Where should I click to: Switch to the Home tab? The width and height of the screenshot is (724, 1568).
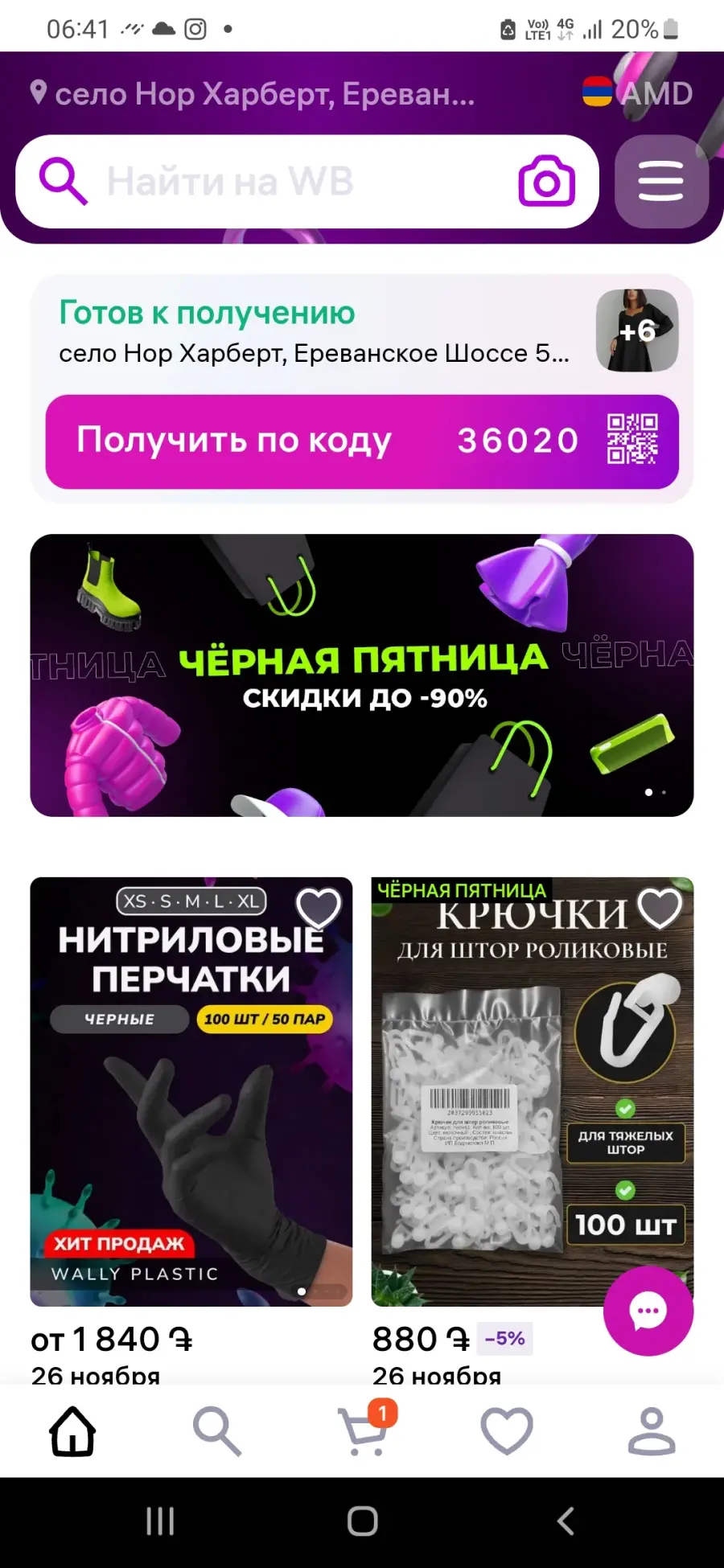click(72, 1431)
